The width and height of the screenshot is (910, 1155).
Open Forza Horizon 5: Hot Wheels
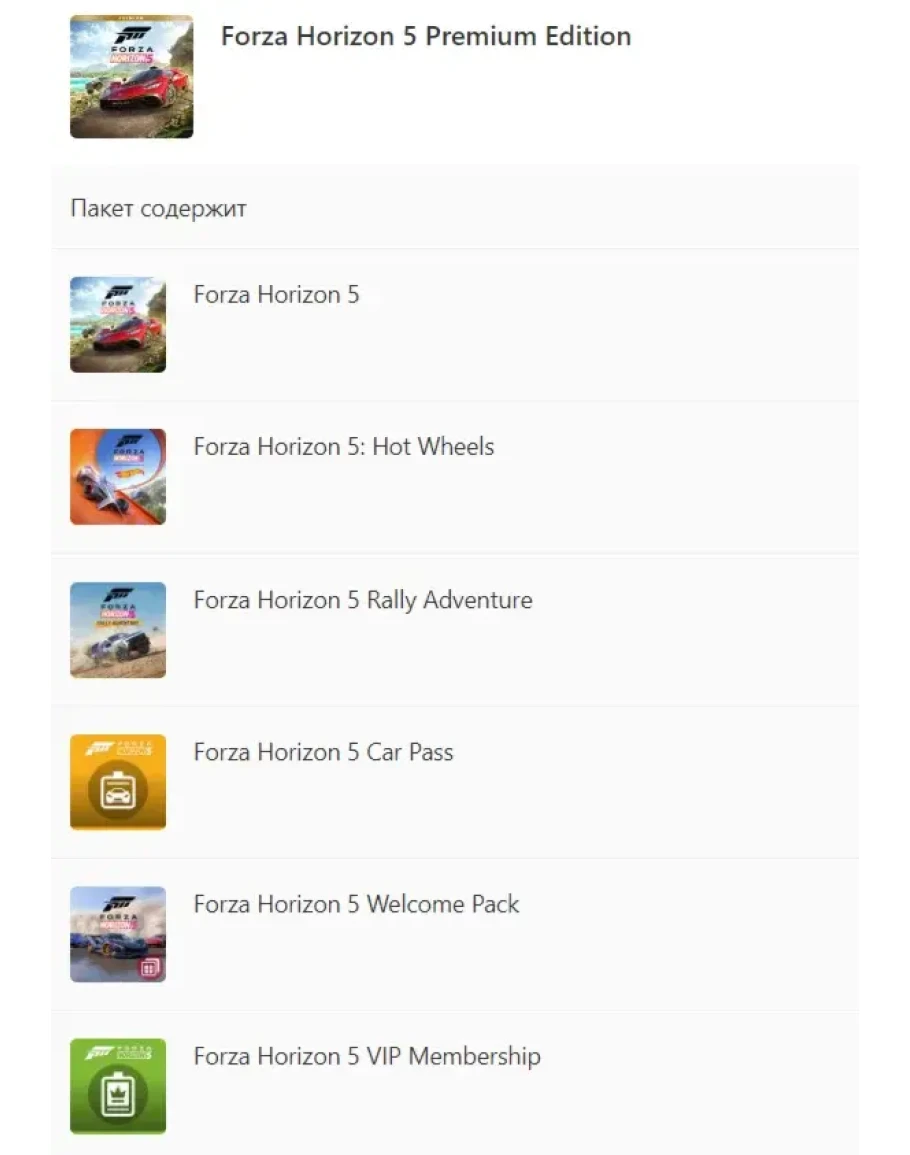coord(343,447)
